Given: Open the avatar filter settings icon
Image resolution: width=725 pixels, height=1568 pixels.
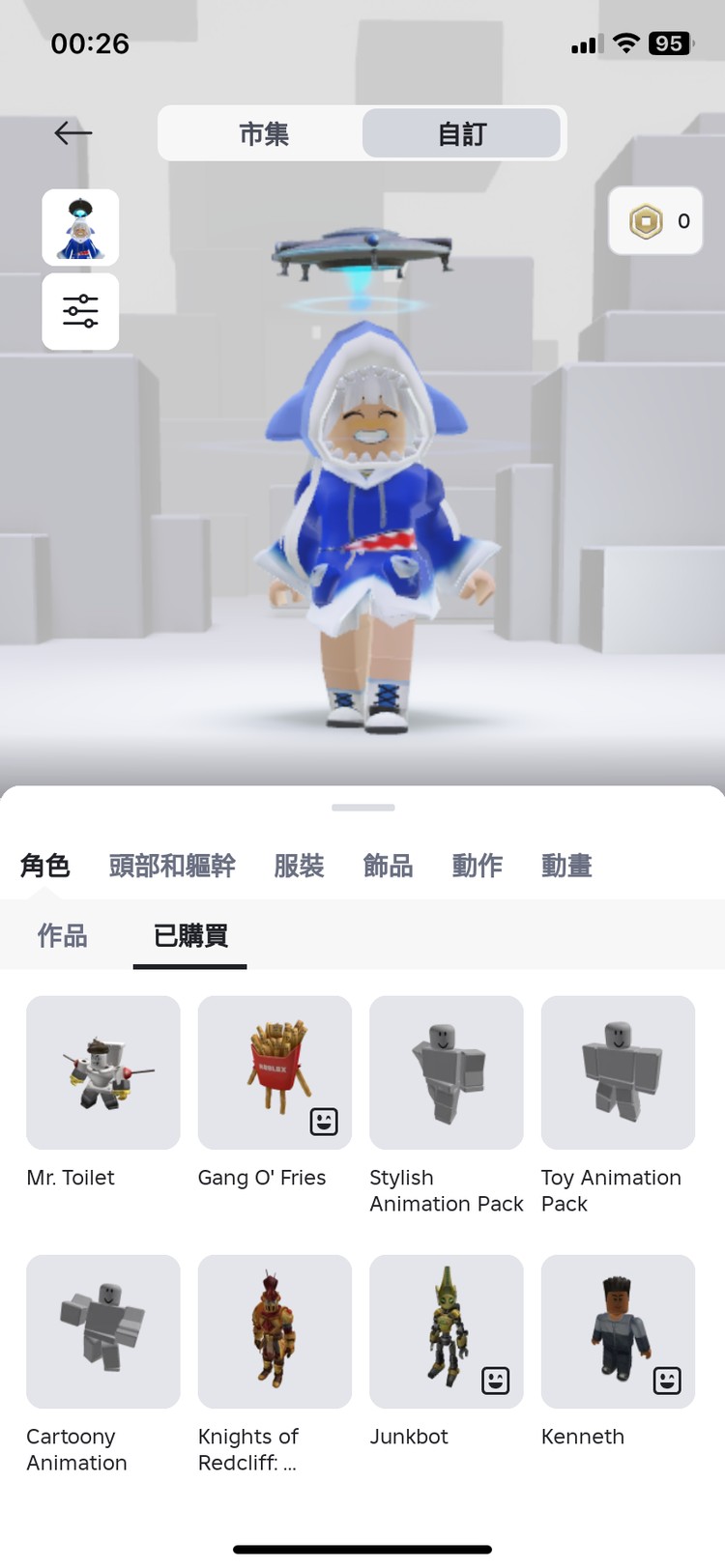Looking at the screenshot, I should tap(80, 311).
